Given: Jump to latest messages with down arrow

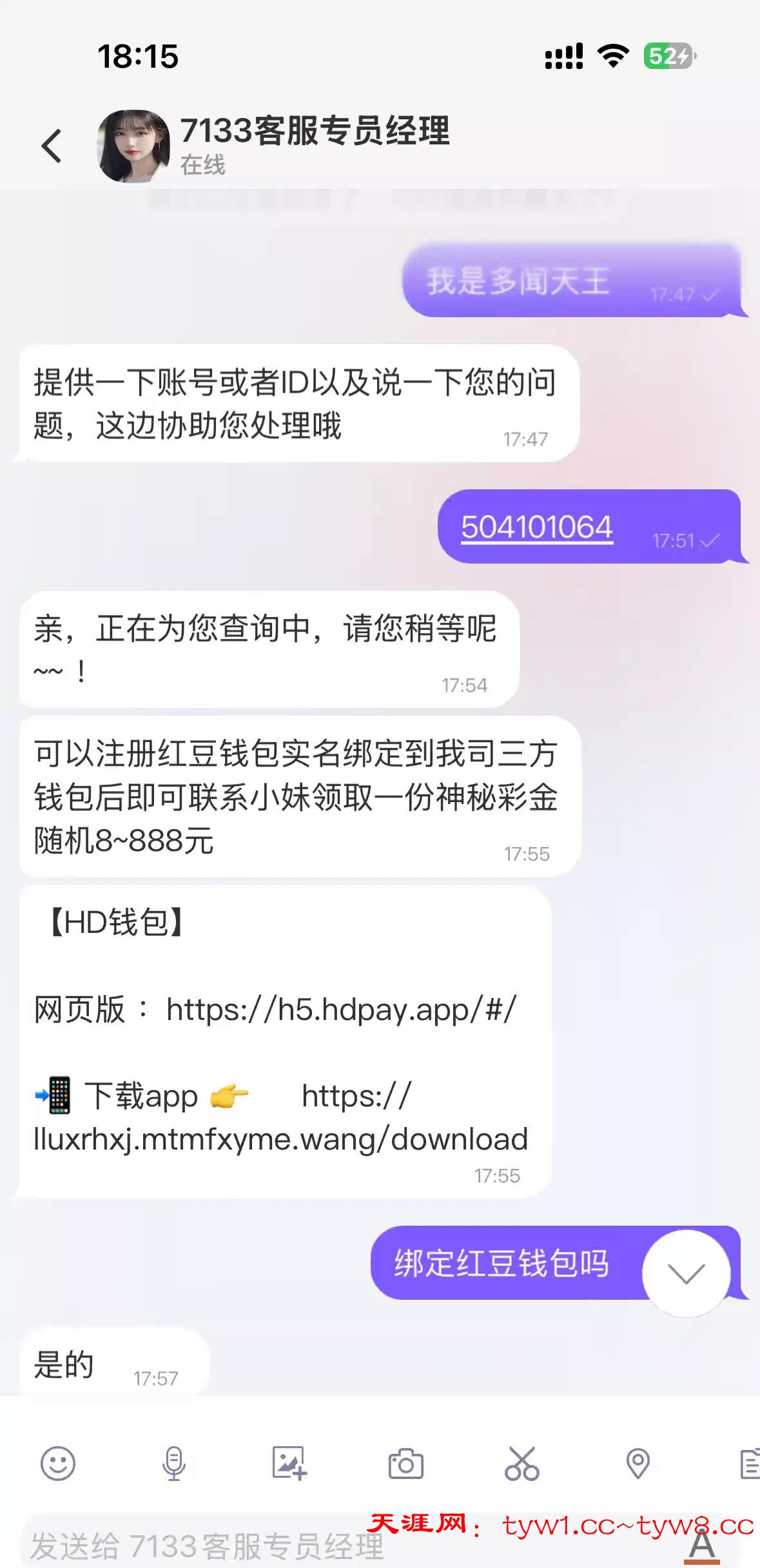Looking at the screenshot, I should (x=686, y=1273).
